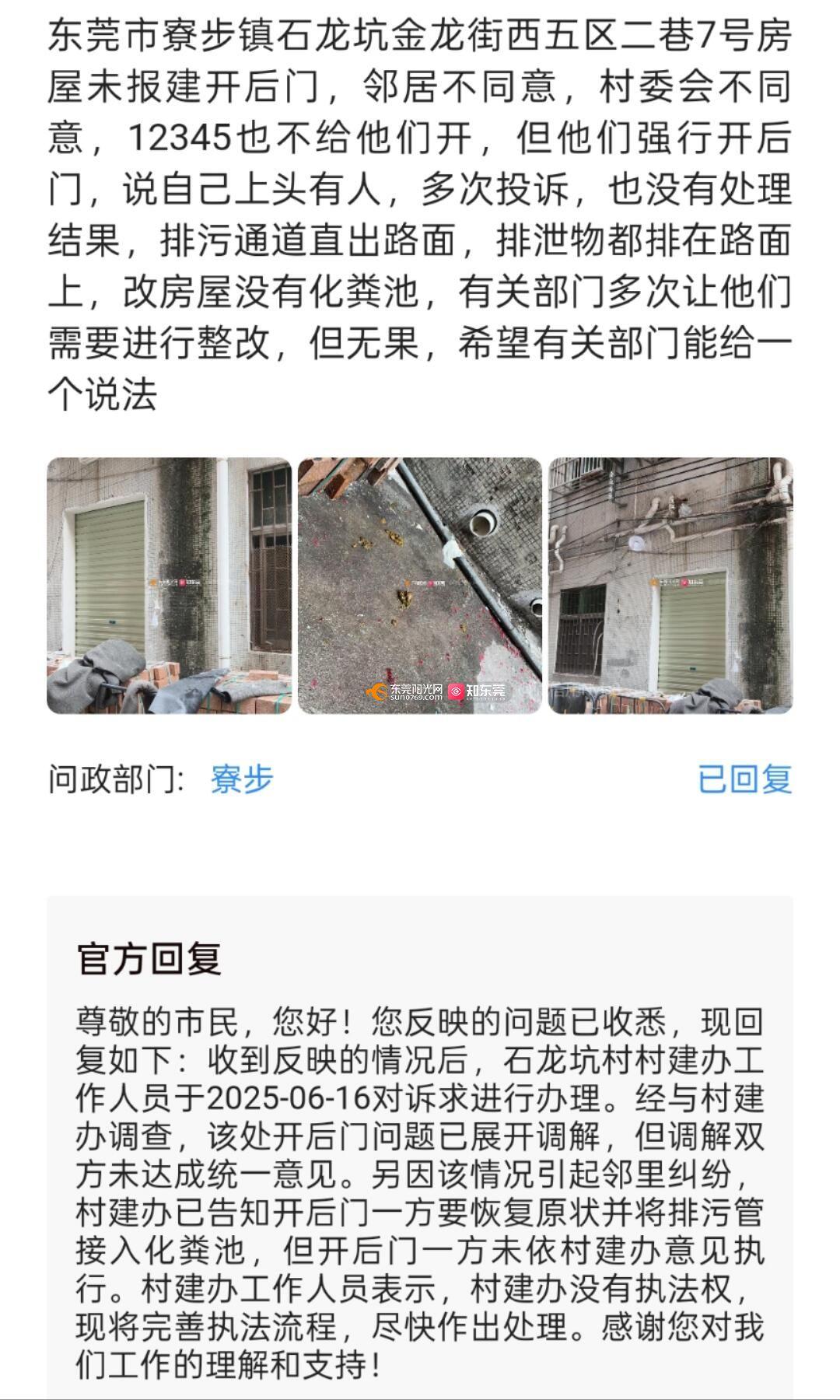This screenshot has width=840, height=1400.
Task: Open the middle photo of the road surface
Action: (420, 585)
